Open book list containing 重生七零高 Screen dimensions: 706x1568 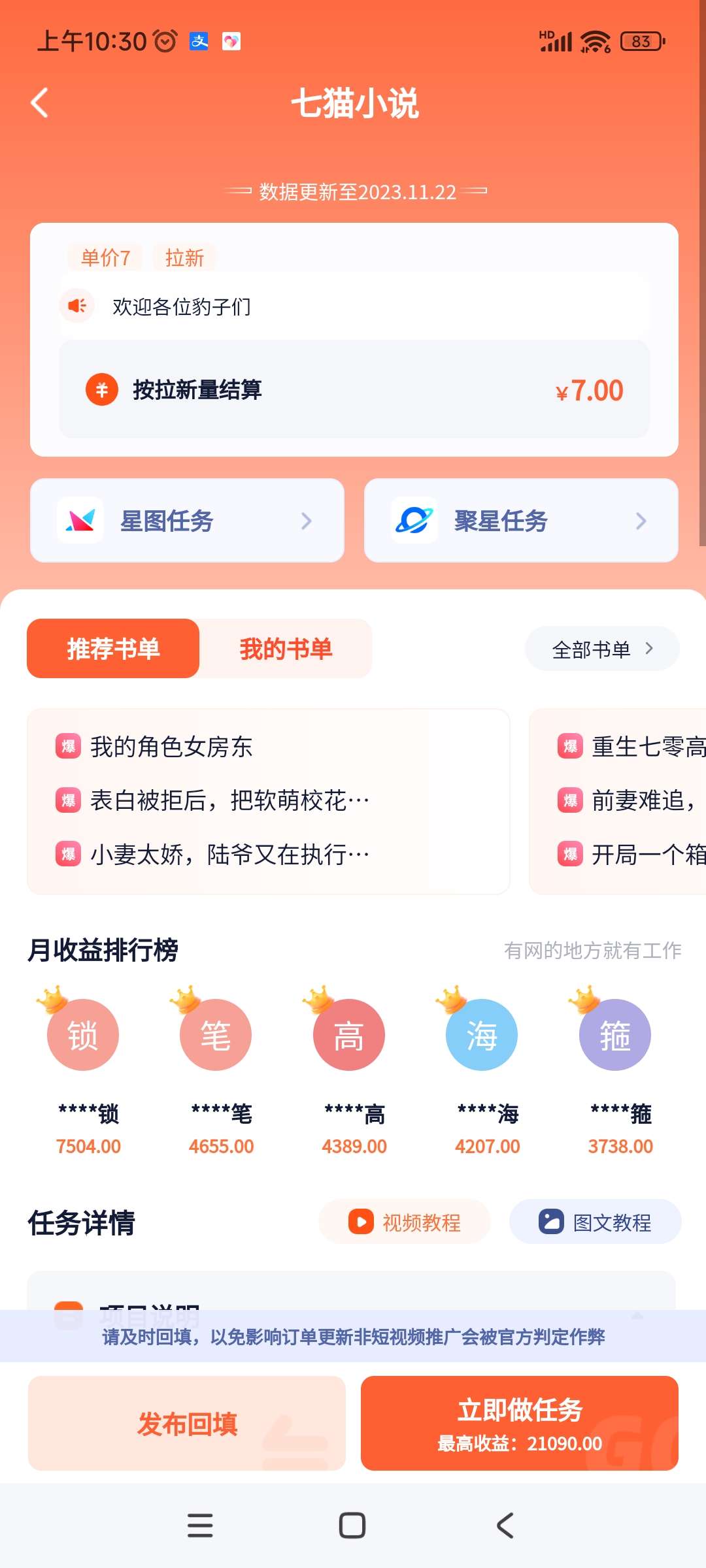tap(618, 801)
